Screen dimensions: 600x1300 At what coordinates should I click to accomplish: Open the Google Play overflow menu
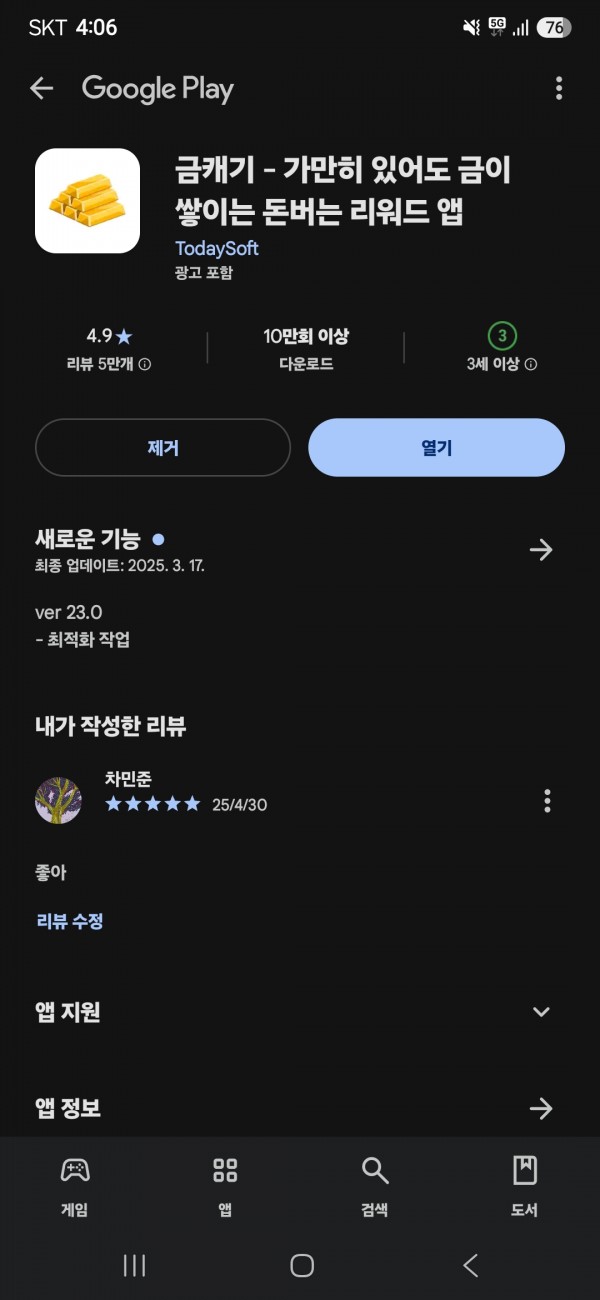coord(559,89)
